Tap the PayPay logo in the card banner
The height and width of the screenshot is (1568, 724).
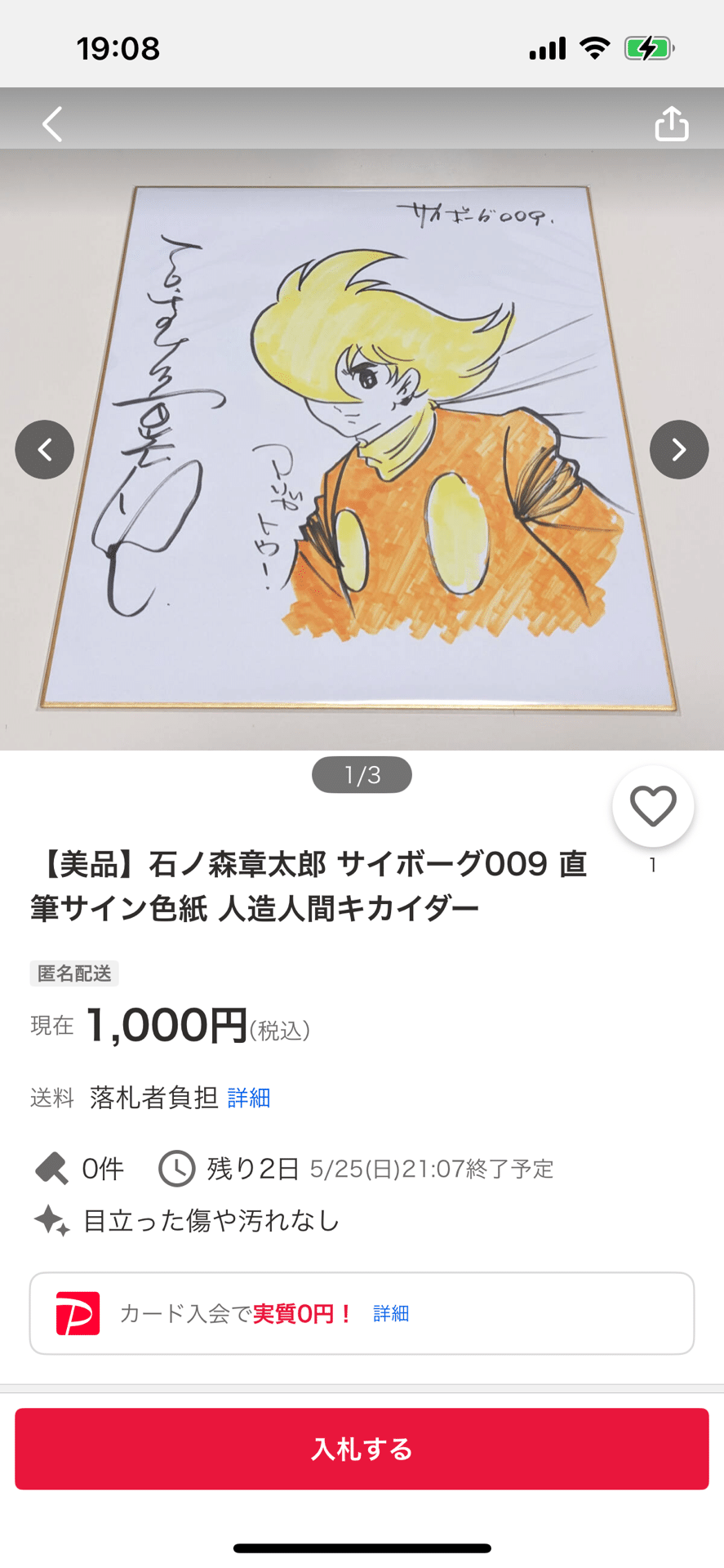79,1313
